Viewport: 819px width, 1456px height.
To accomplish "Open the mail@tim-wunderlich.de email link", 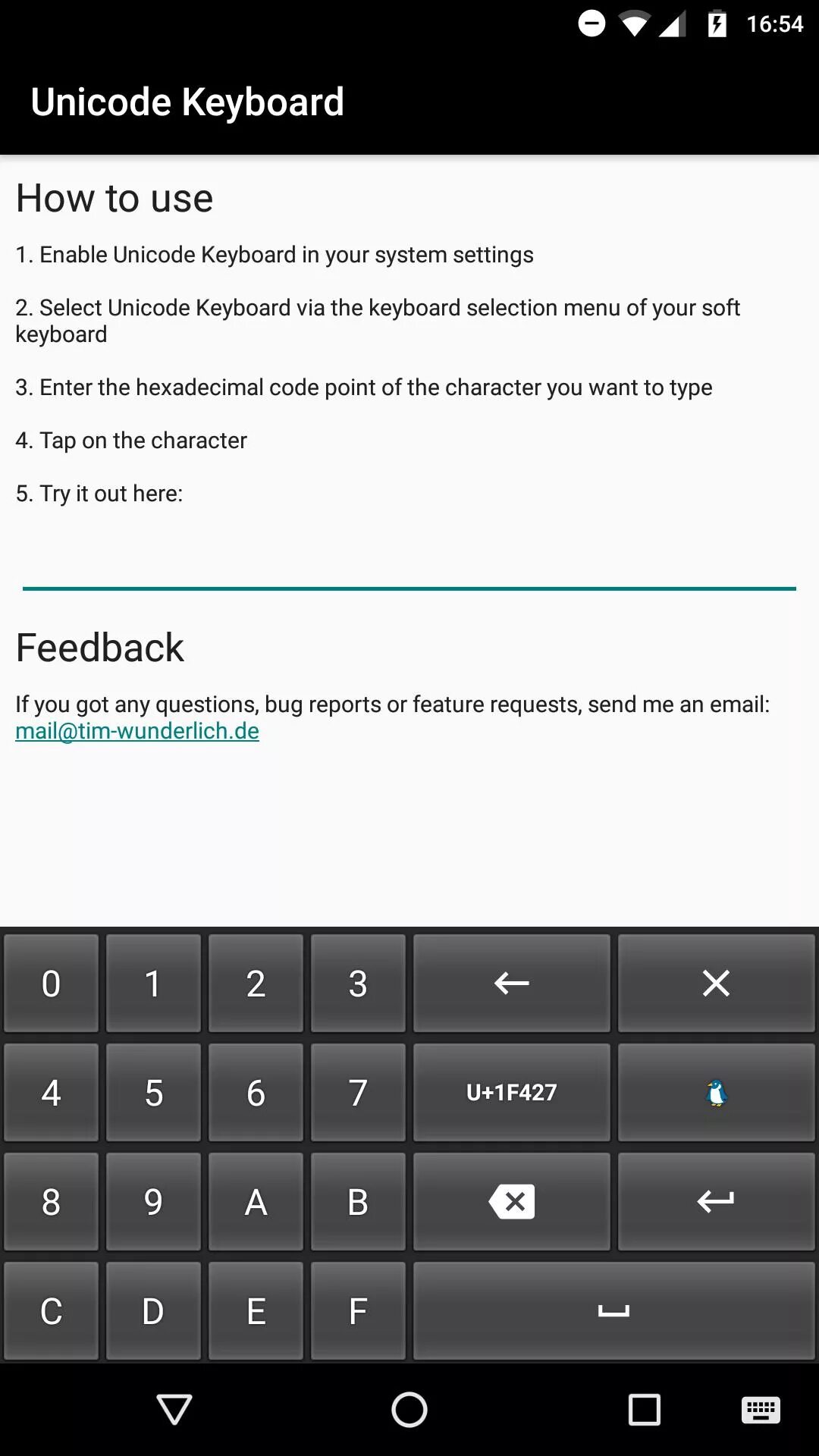I will pos(137,731).
